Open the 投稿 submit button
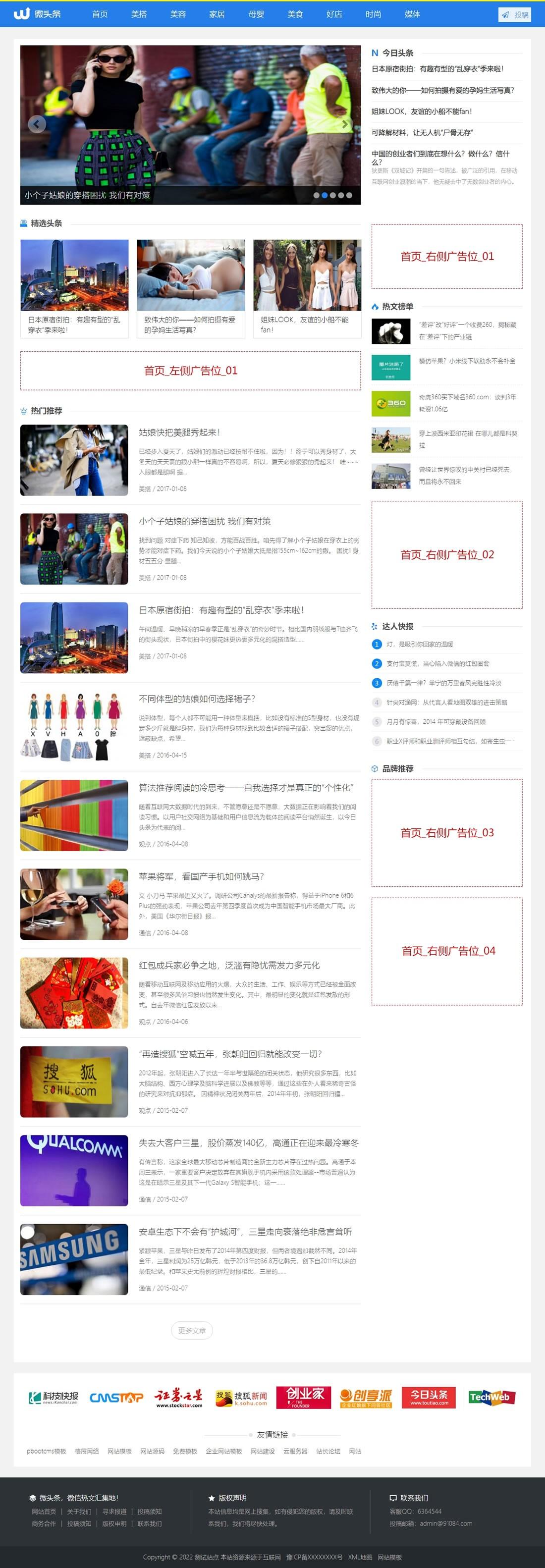 pos(515,14)
